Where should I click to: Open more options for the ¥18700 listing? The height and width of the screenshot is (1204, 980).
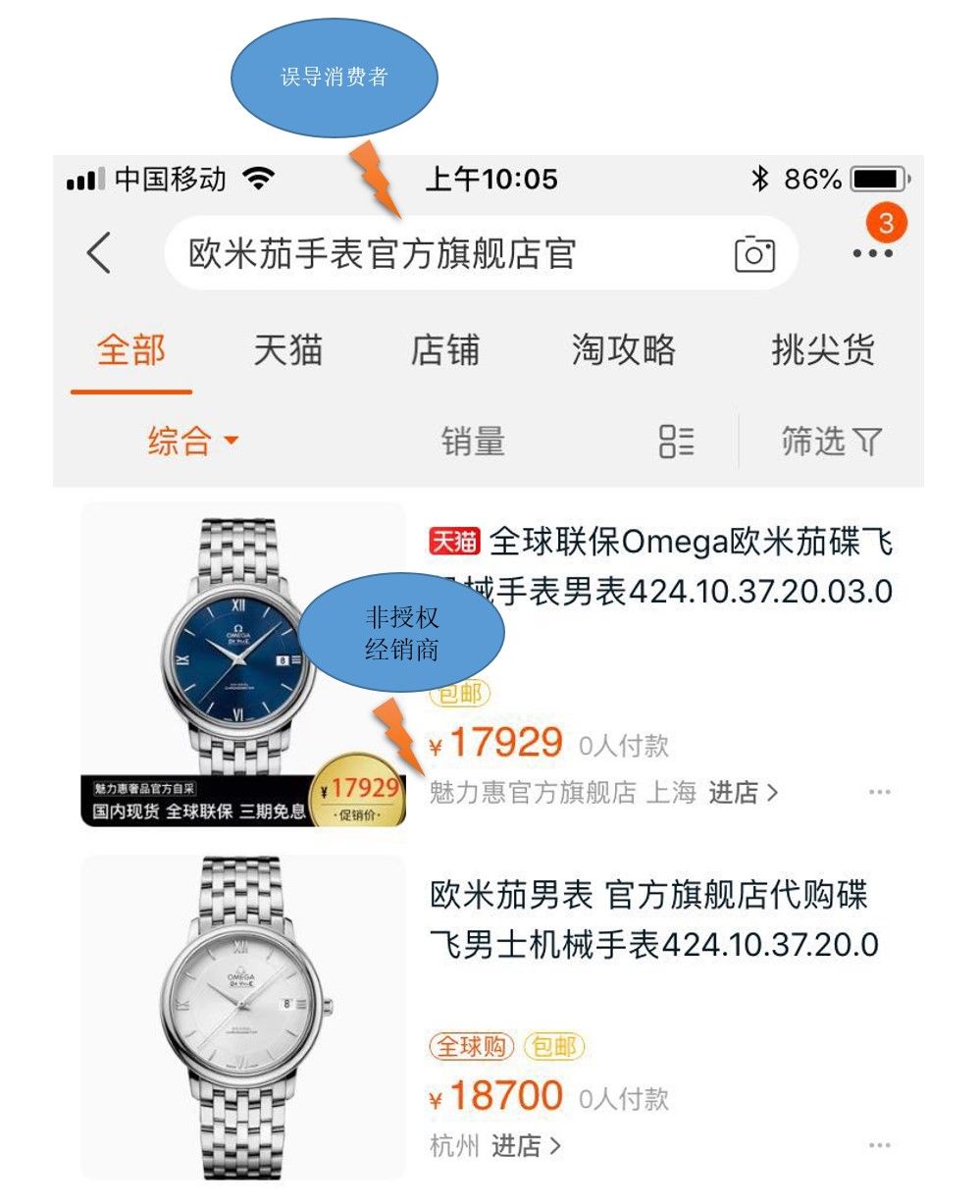pyautogui.click(x=879, y=1145)
